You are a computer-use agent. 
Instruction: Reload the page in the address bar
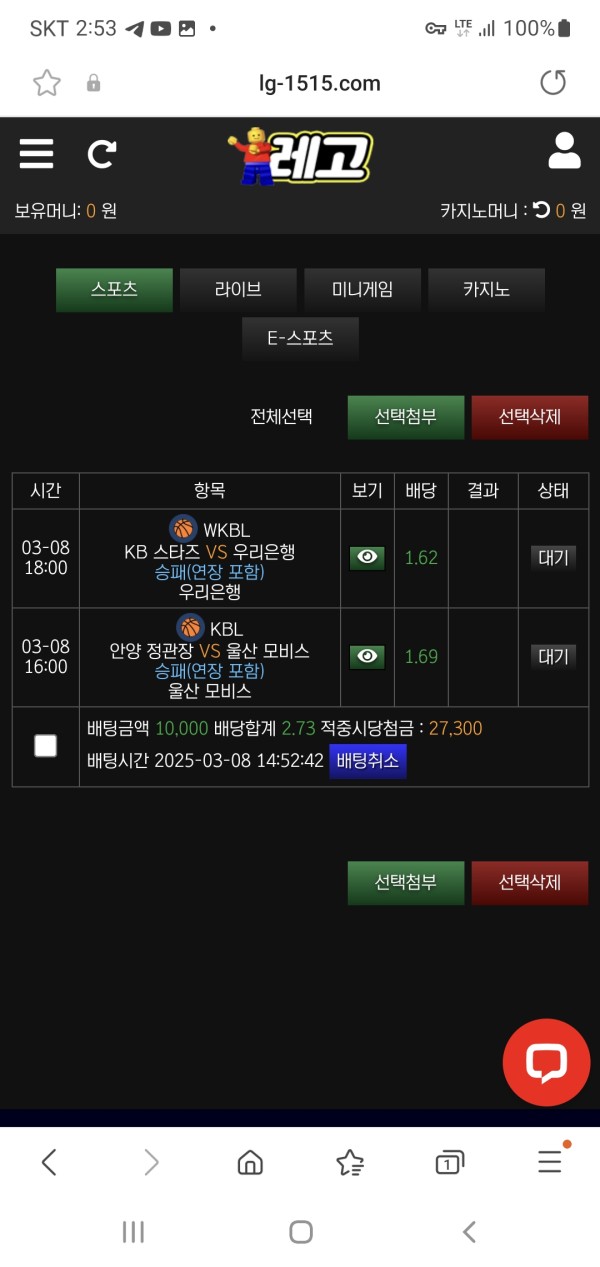(x=553, y=83)
